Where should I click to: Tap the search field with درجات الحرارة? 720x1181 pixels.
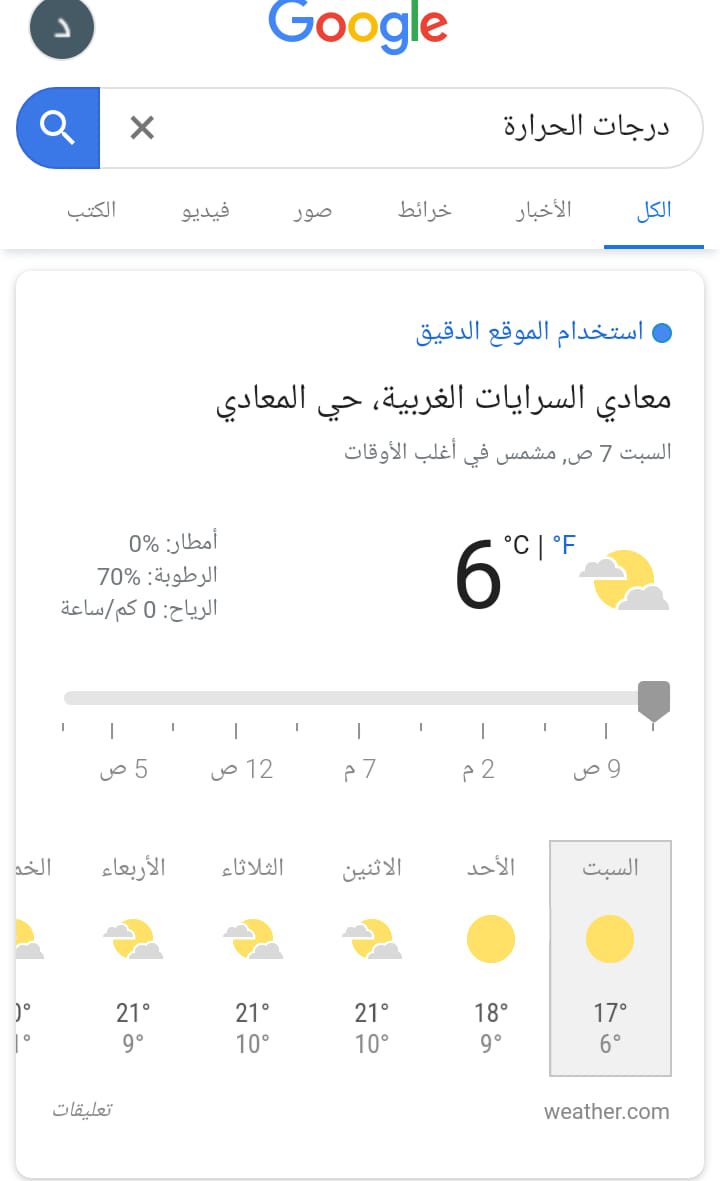[x=401, y=128]
